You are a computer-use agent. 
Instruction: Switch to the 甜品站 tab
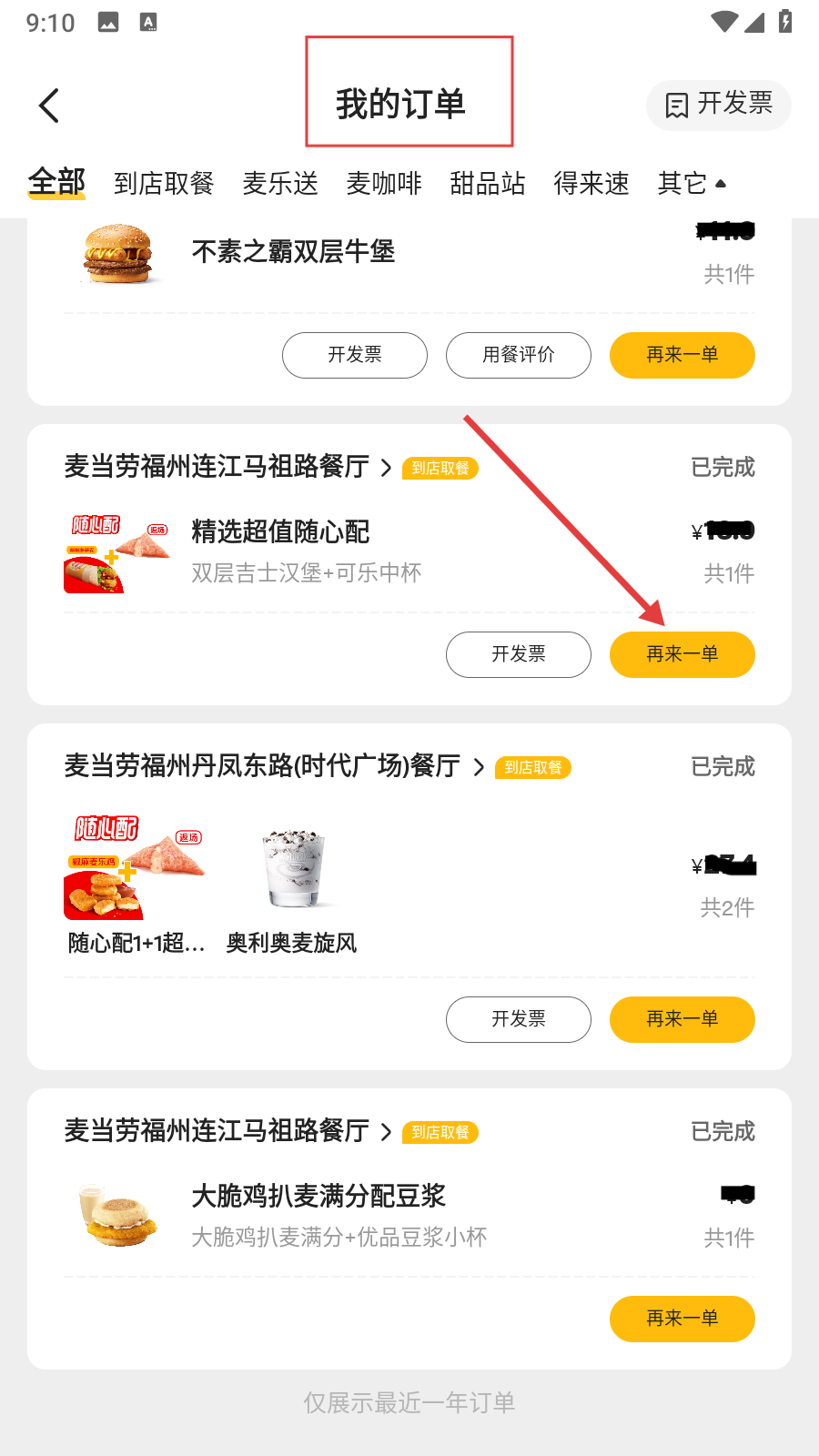point(488,183)
